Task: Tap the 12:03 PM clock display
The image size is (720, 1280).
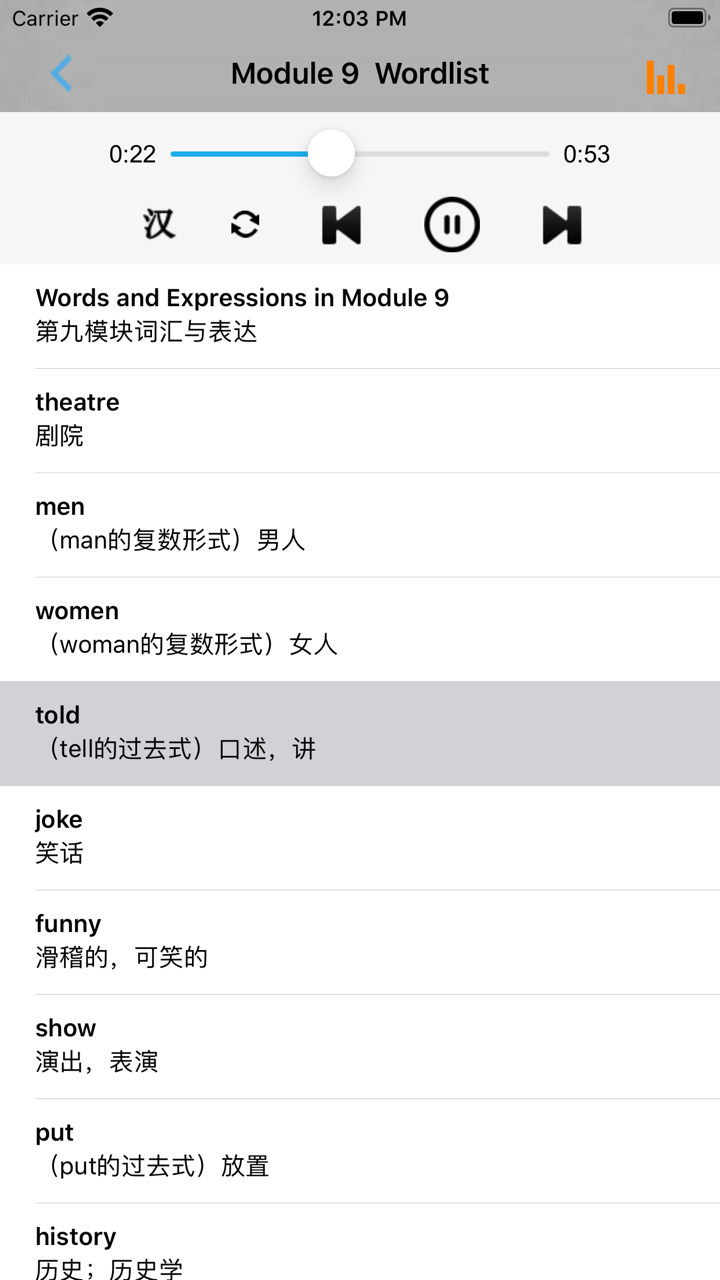Action: point(360,17)
